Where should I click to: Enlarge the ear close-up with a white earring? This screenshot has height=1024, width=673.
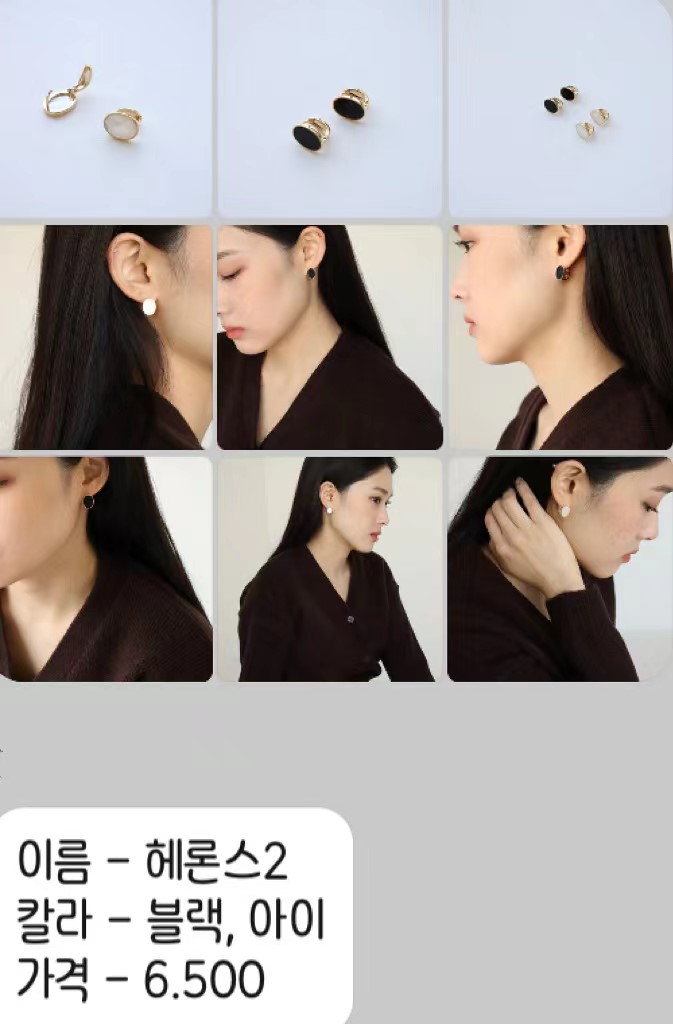(105, 337)
